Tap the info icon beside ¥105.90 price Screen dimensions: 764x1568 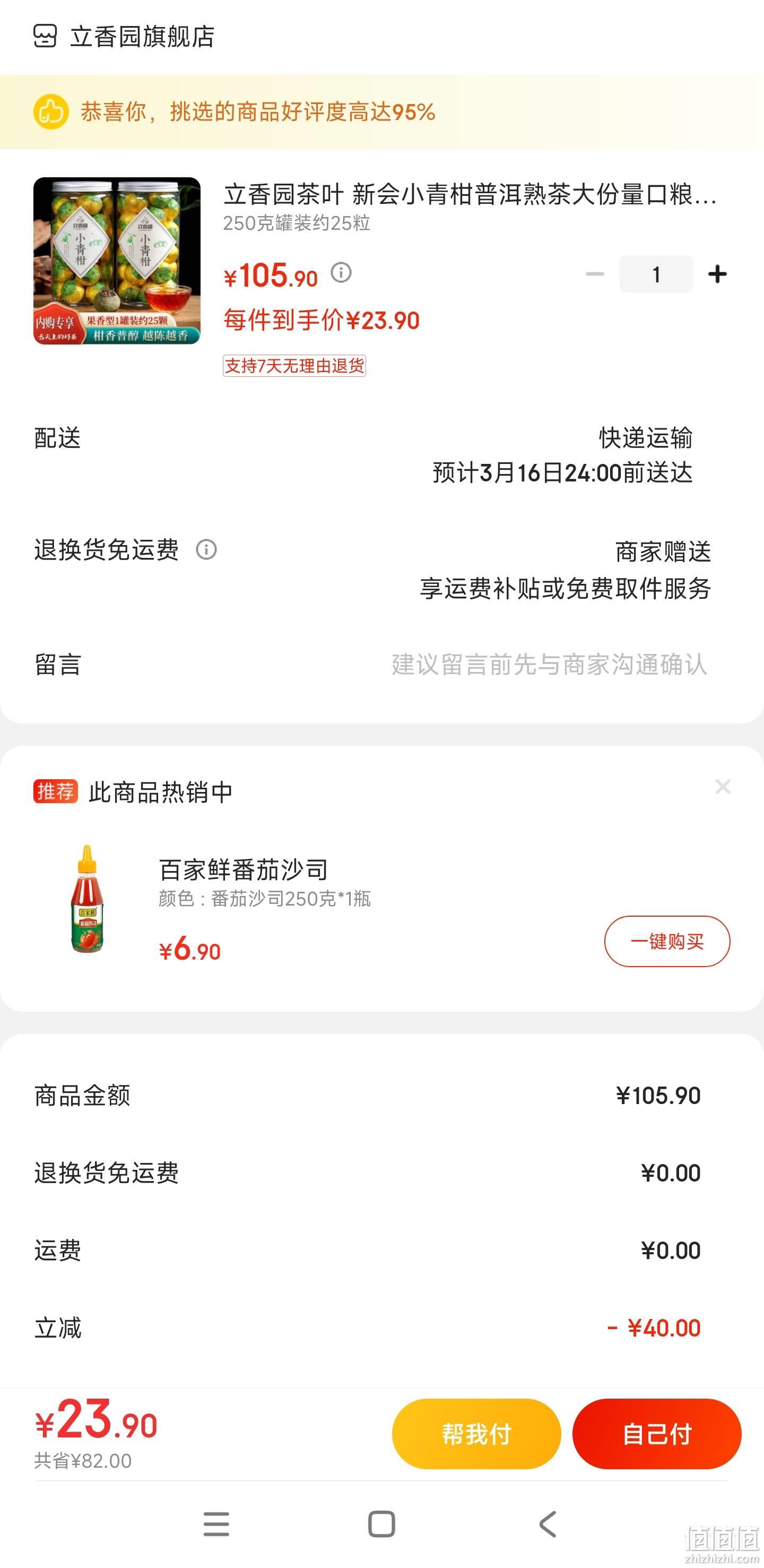[x=341, y=272]
